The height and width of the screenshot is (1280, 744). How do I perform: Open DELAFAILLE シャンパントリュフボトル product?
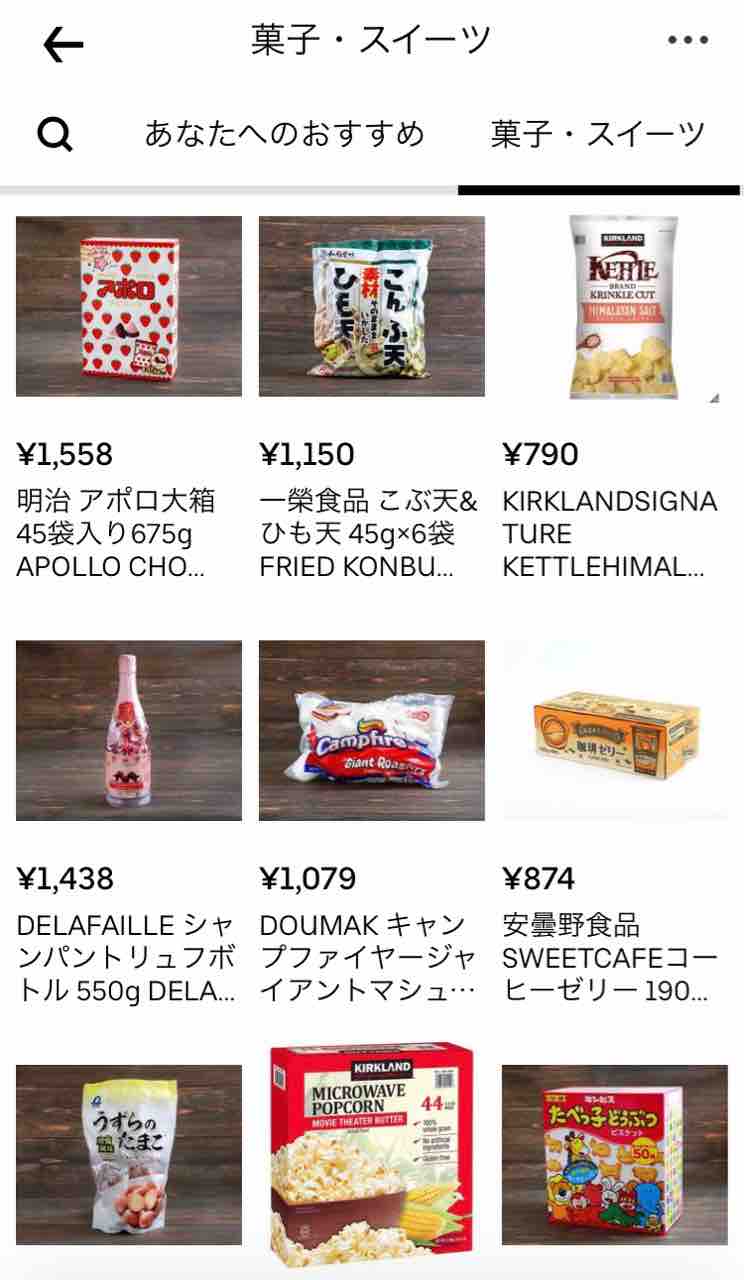(129, 824)
